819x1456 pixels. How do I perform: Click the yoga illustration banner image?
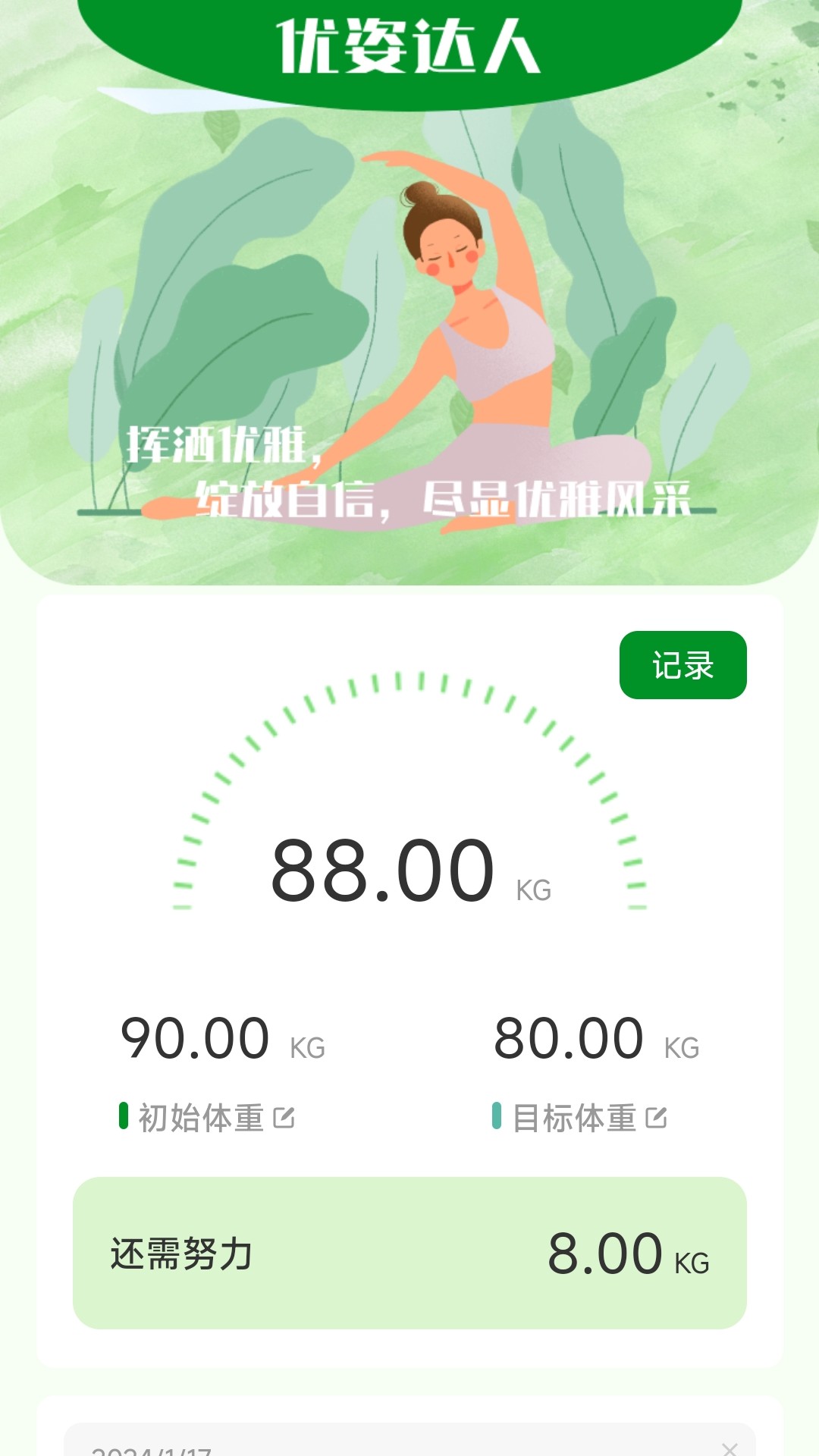pyautogui.click(x=409, y=318)
